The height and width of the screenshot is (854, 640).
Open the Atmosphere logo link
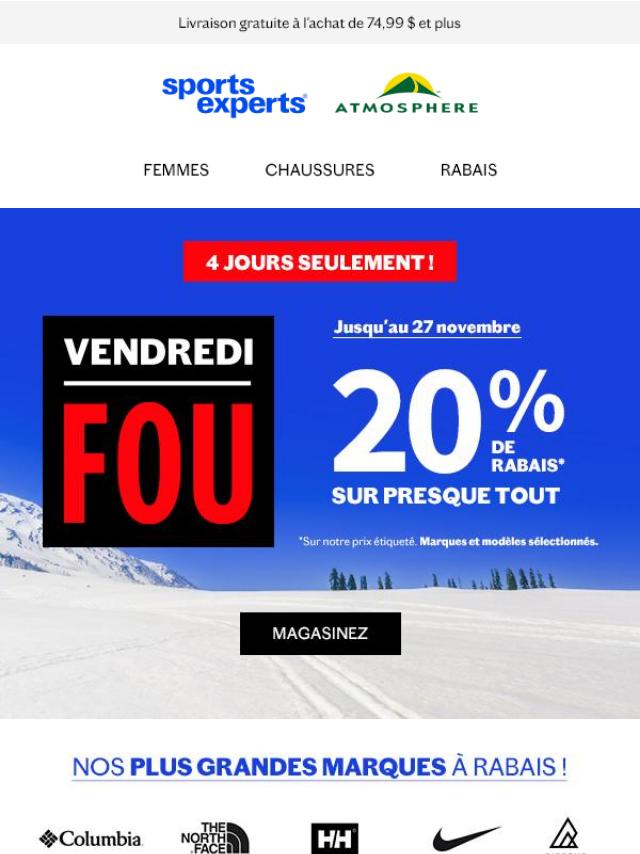(406, 94)
